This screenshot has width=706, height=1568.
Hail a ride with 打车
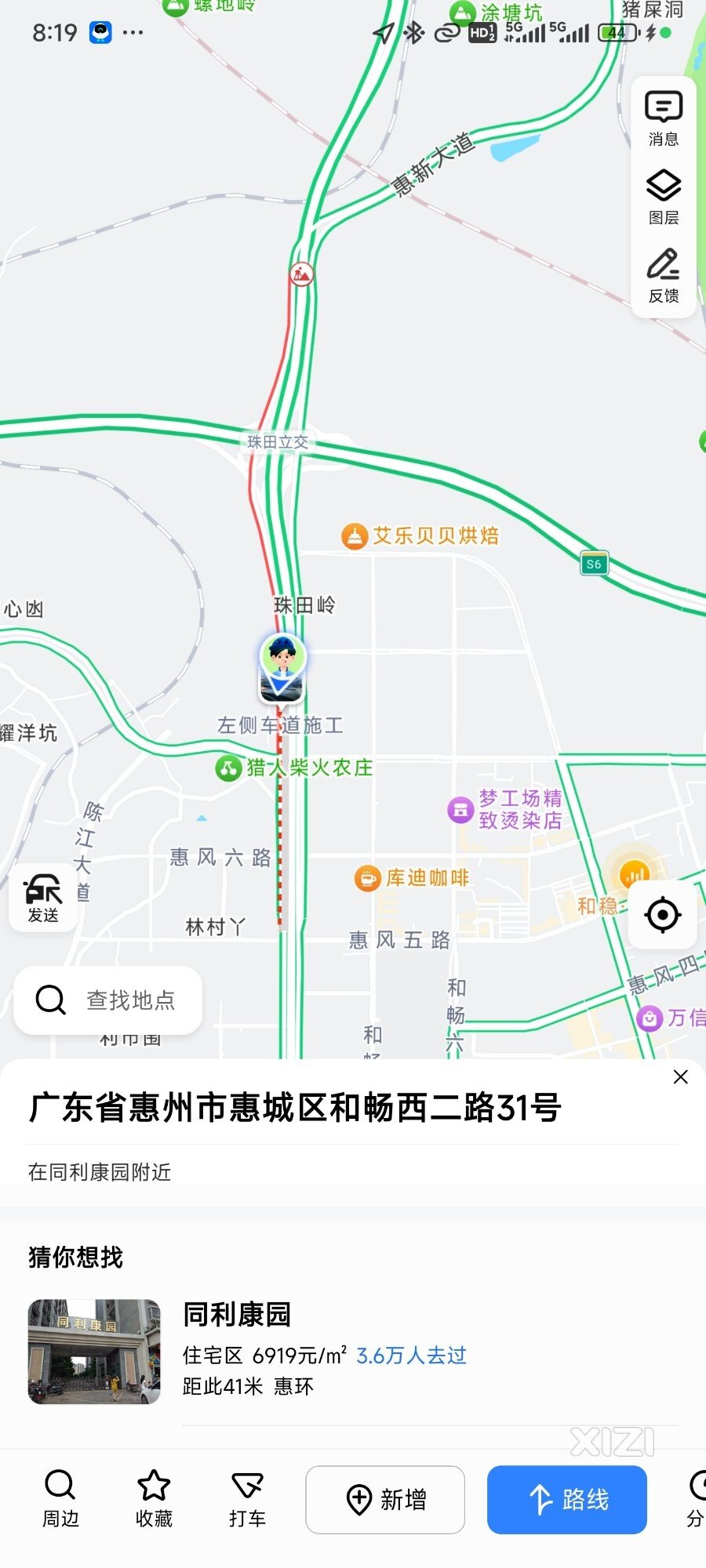click(x=247, y=1499)
